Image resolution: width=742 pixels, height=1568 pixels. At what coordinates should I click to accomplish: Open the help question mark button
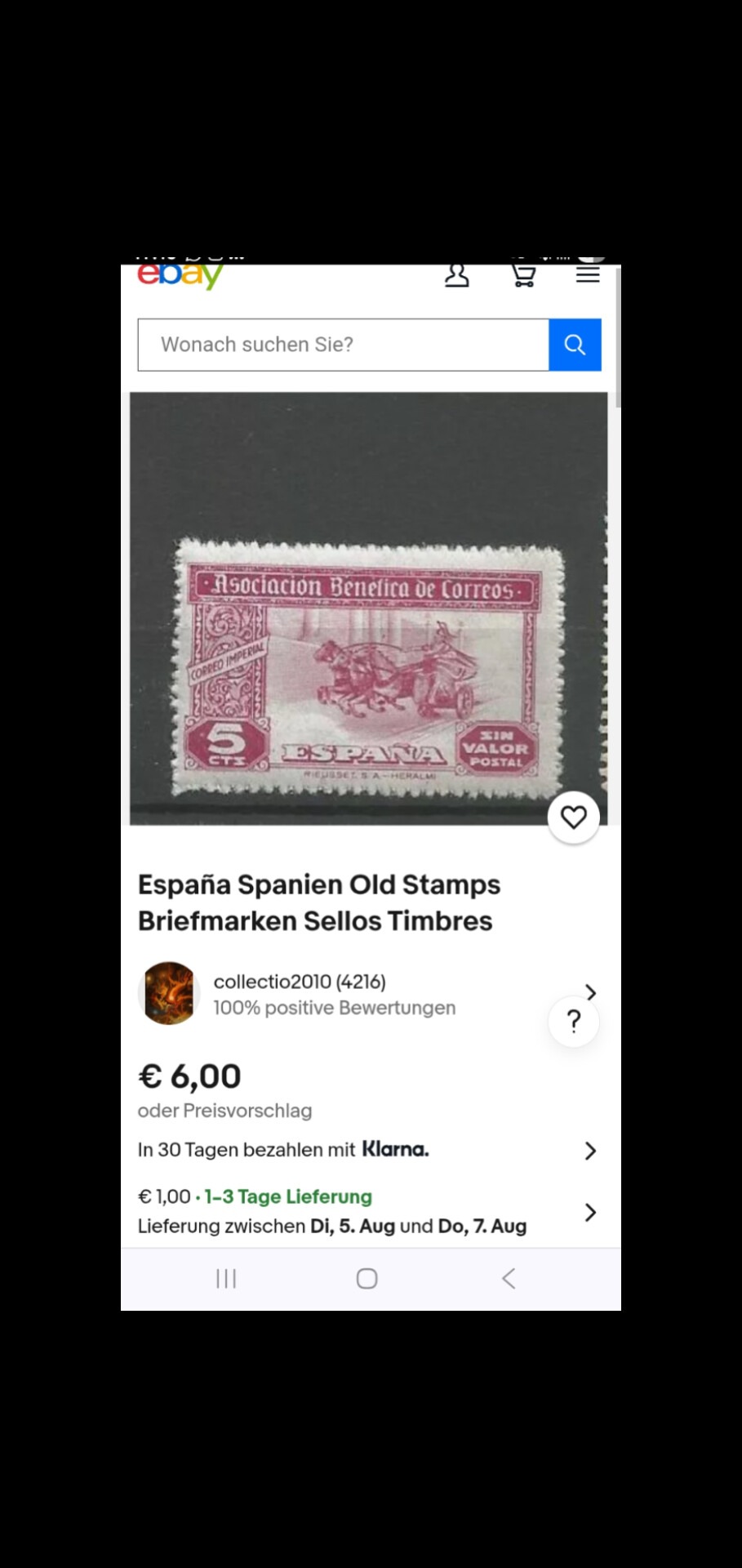[574, 1021]
